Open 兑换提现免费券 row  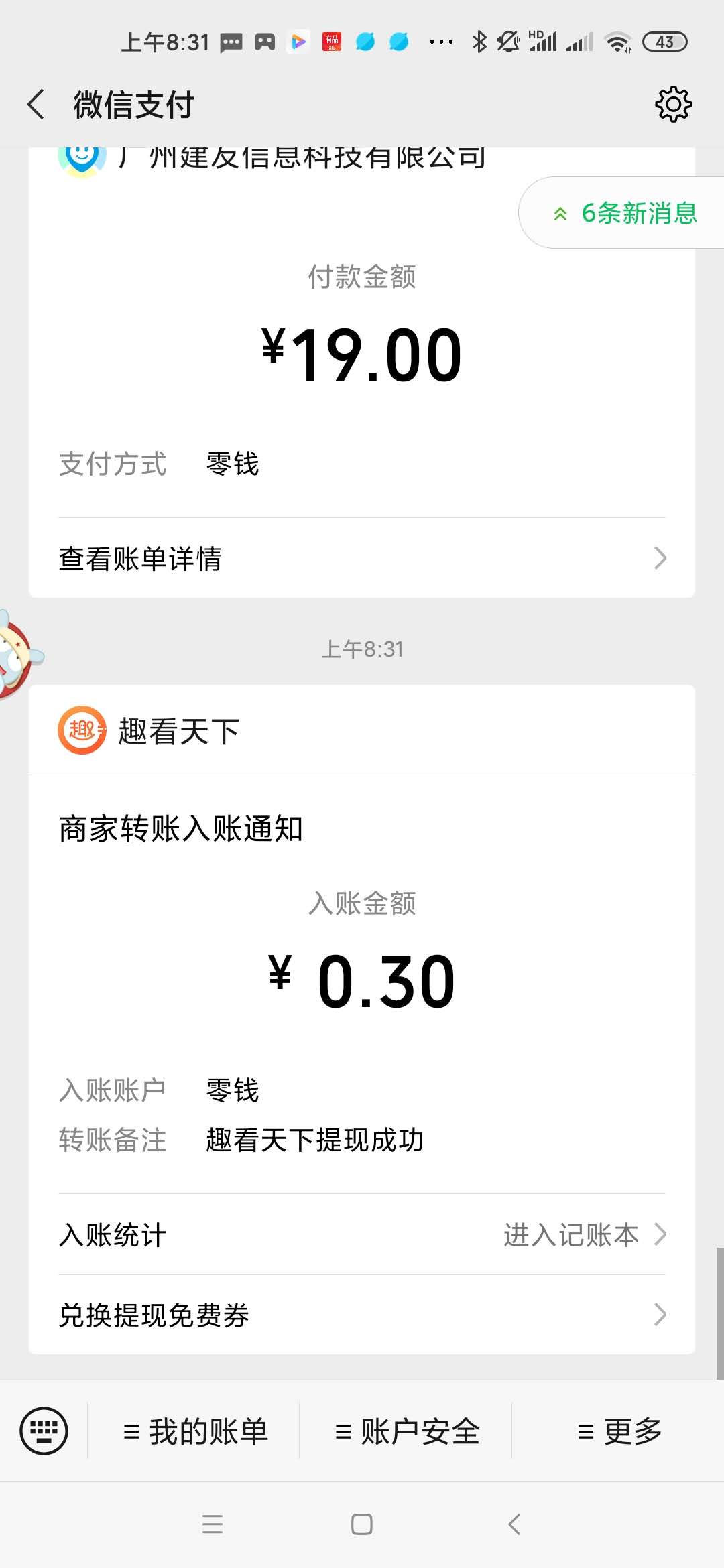click(362, 1315)
